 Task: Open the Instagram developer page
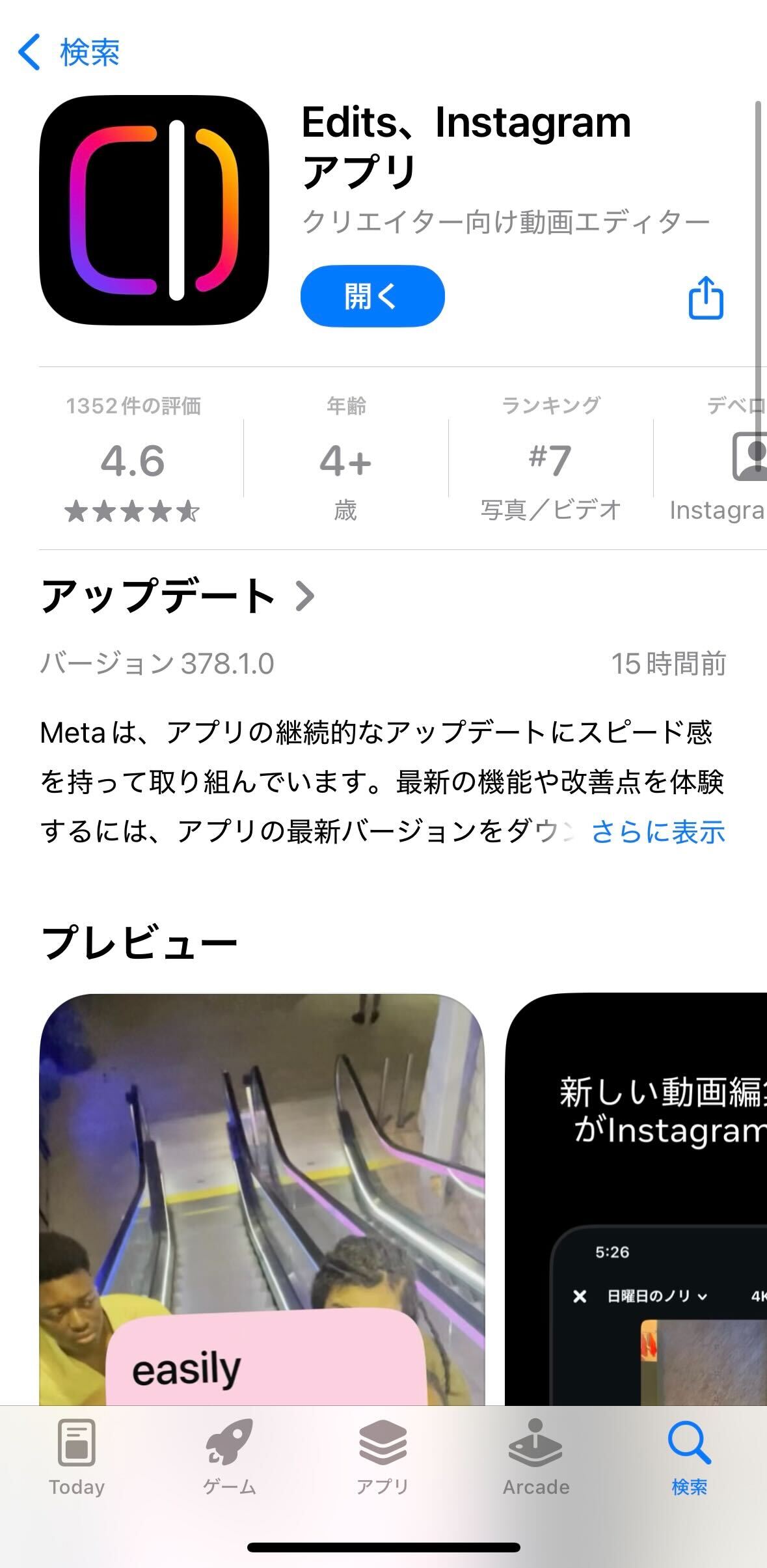point(722,462)
